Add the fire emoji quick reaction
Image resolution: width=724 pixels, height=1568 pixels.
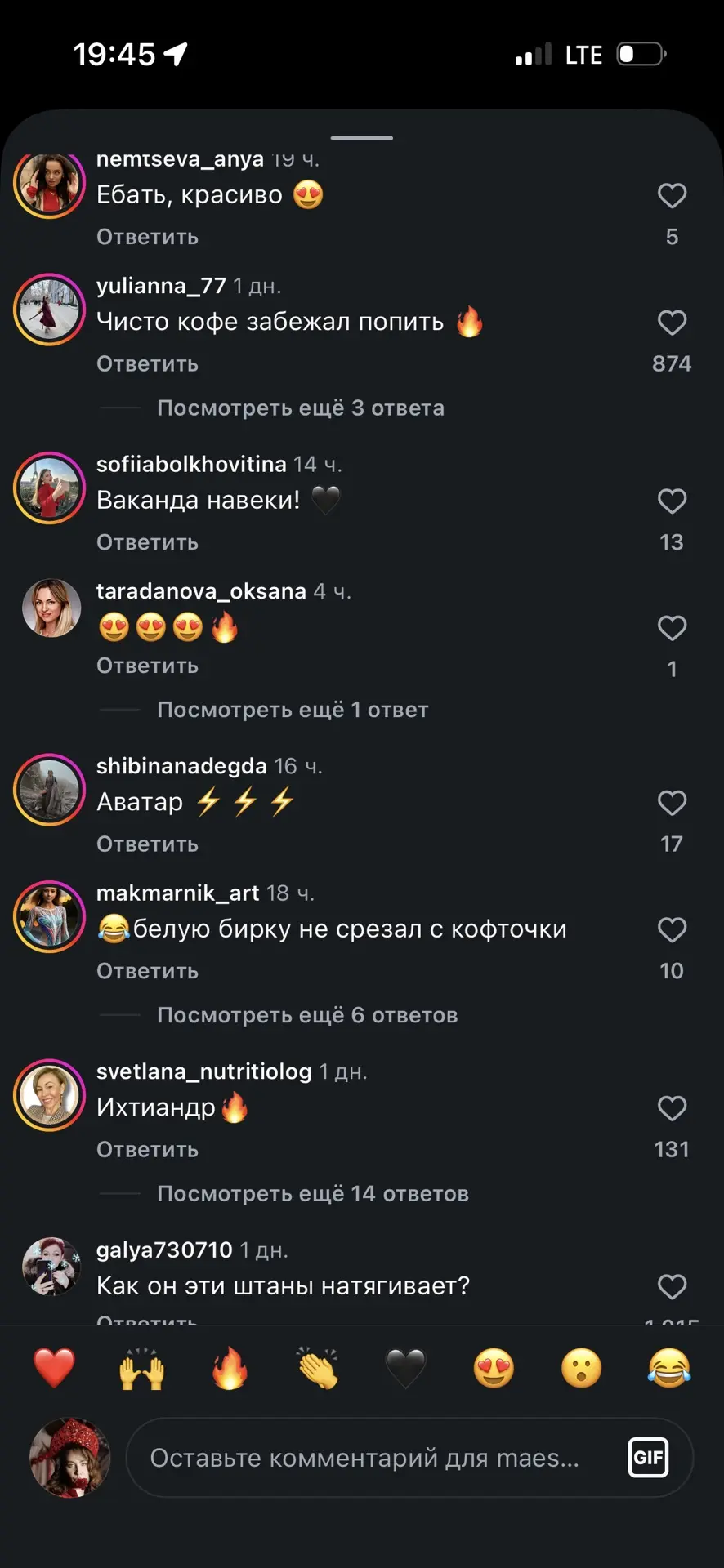pos(230,1368)
